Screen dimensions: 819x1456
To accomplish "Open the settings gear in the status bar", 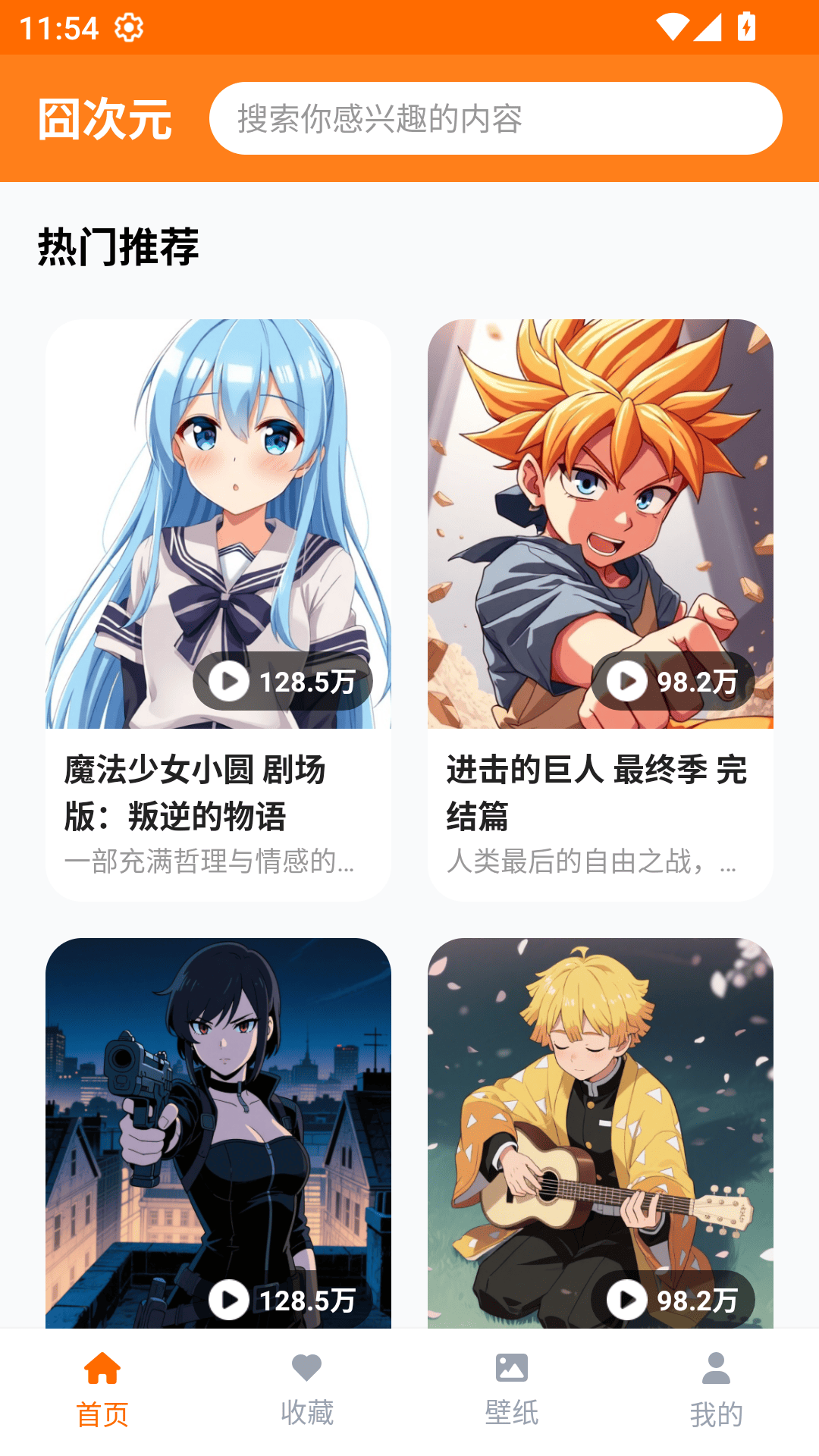I will tap(129, 27).
